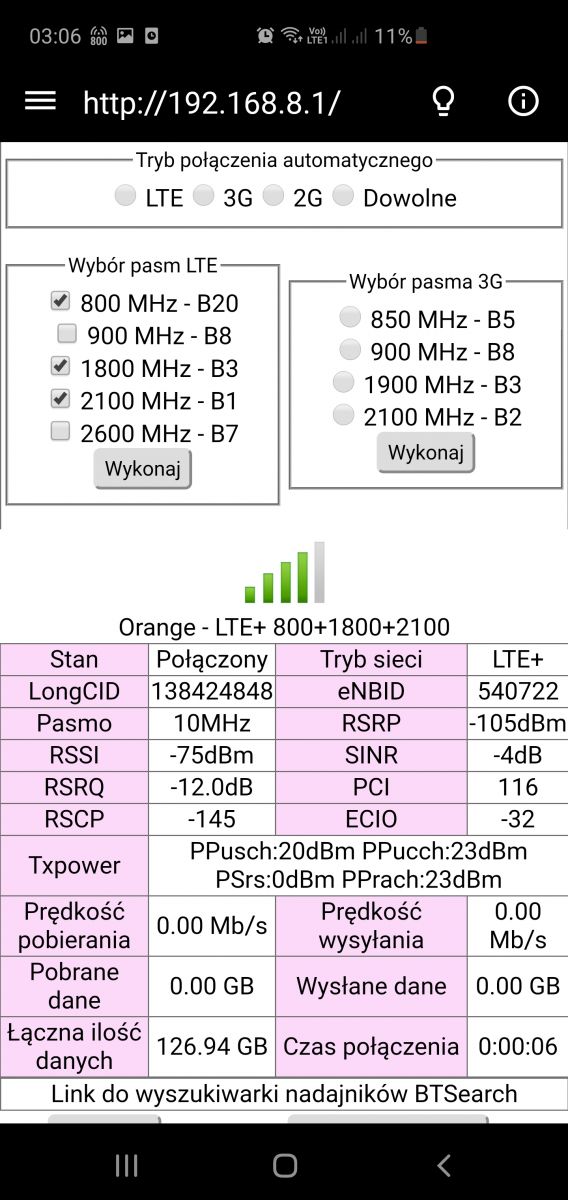Enable the 2600 MHz - B7 band
Viewport: 568px width, 1200px height.
point(60,432)
